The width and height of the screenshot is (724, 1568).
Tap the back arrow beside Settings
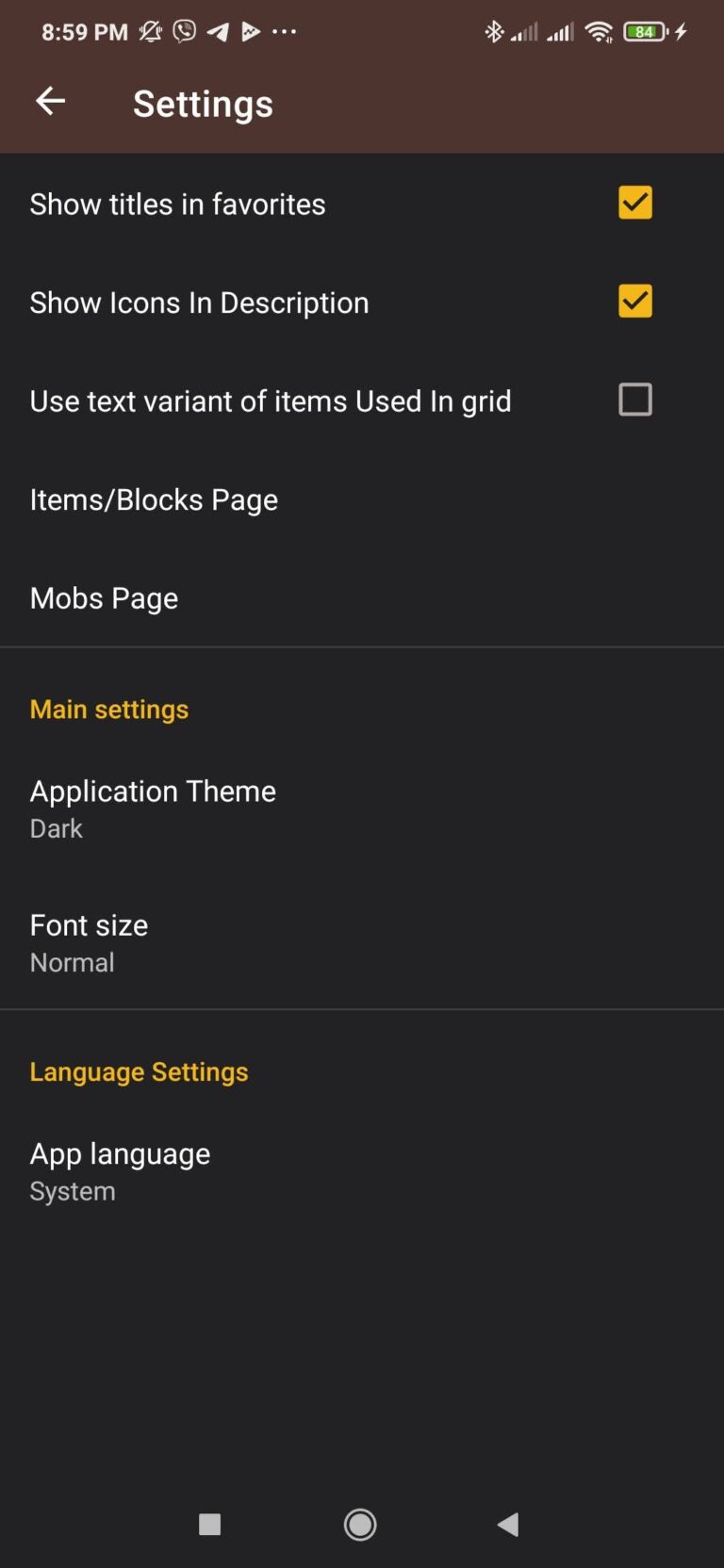(x=49, y=101)
